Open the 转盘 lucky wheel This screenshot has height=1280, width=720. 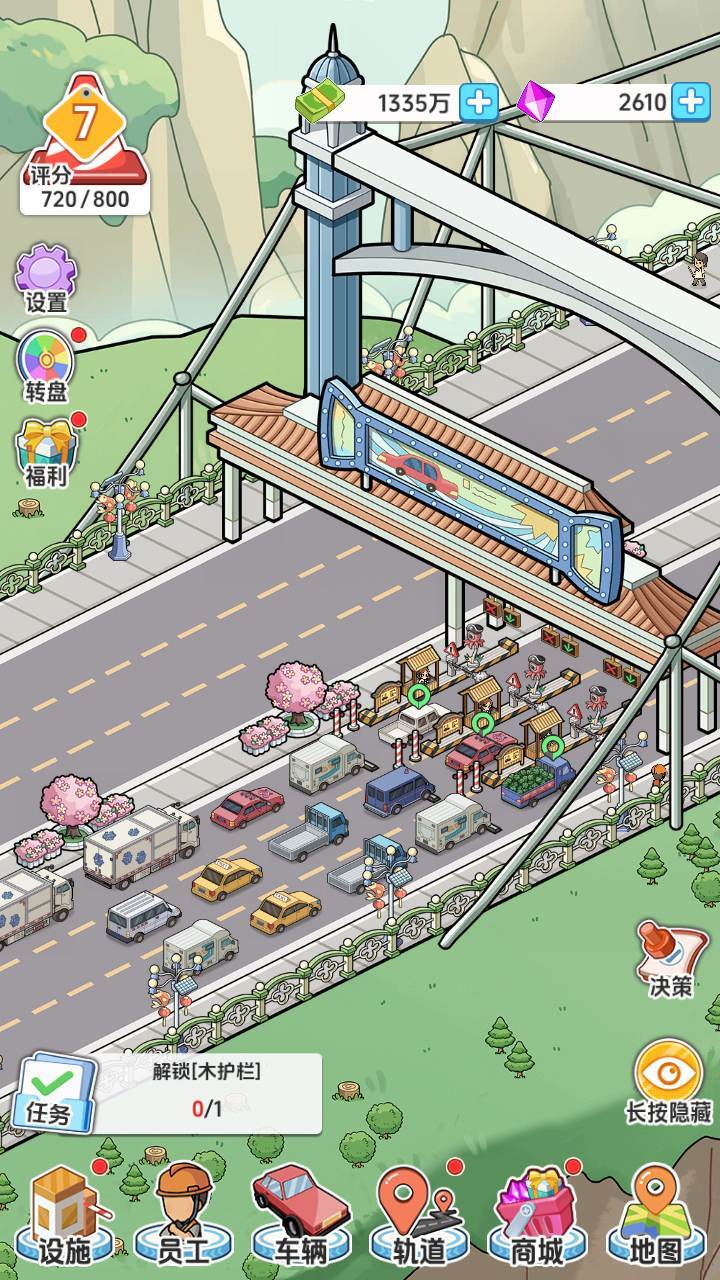pyautogui.click(x=46, y=364)
